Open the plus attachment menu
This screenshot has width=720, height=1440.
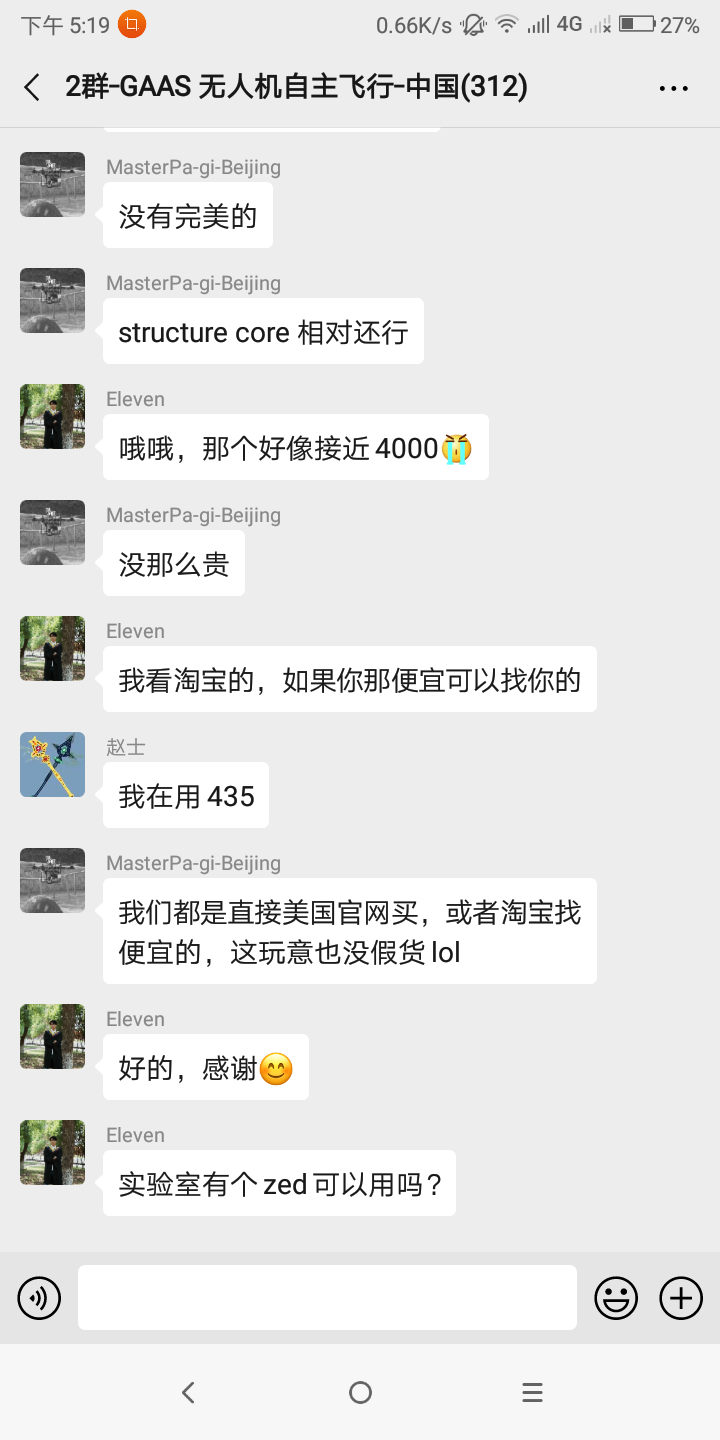point(681,1298)
